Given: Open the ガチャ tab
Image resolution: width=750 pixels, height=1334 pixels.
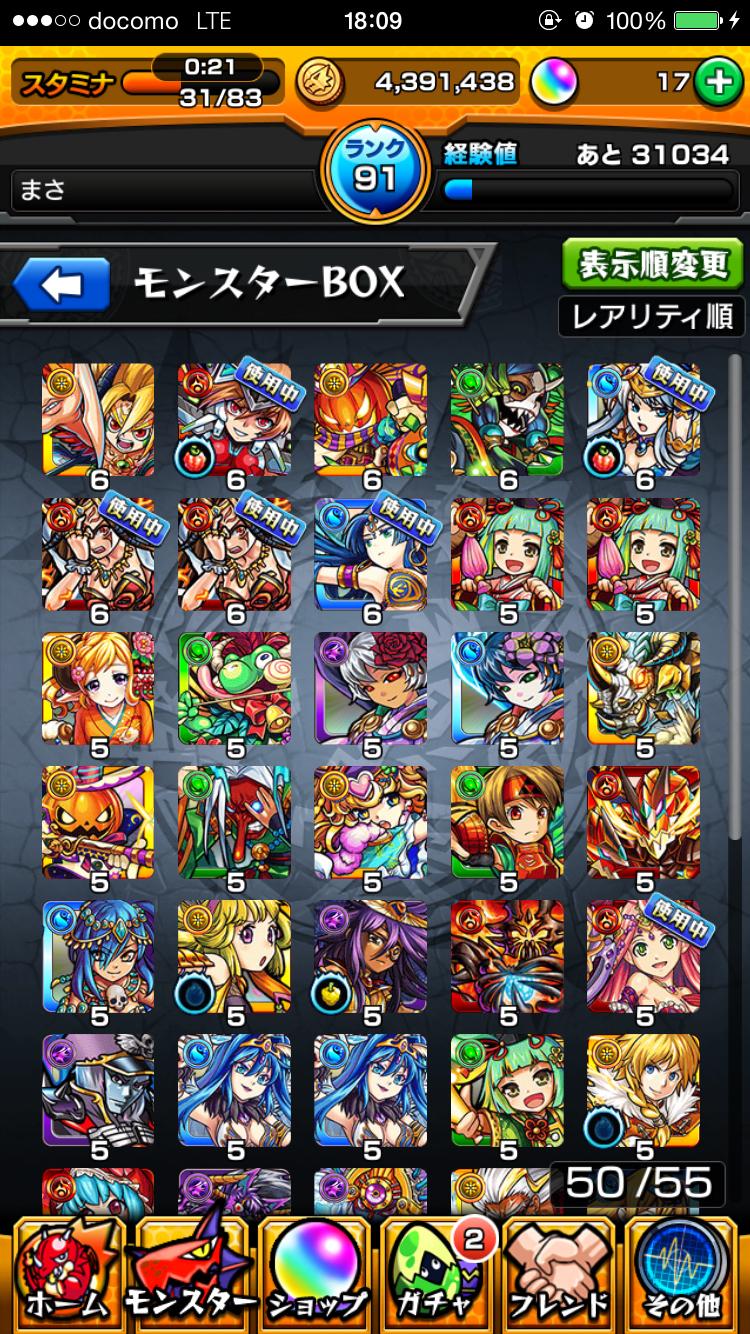Looking at the screenshot, I should point(436,1275).
